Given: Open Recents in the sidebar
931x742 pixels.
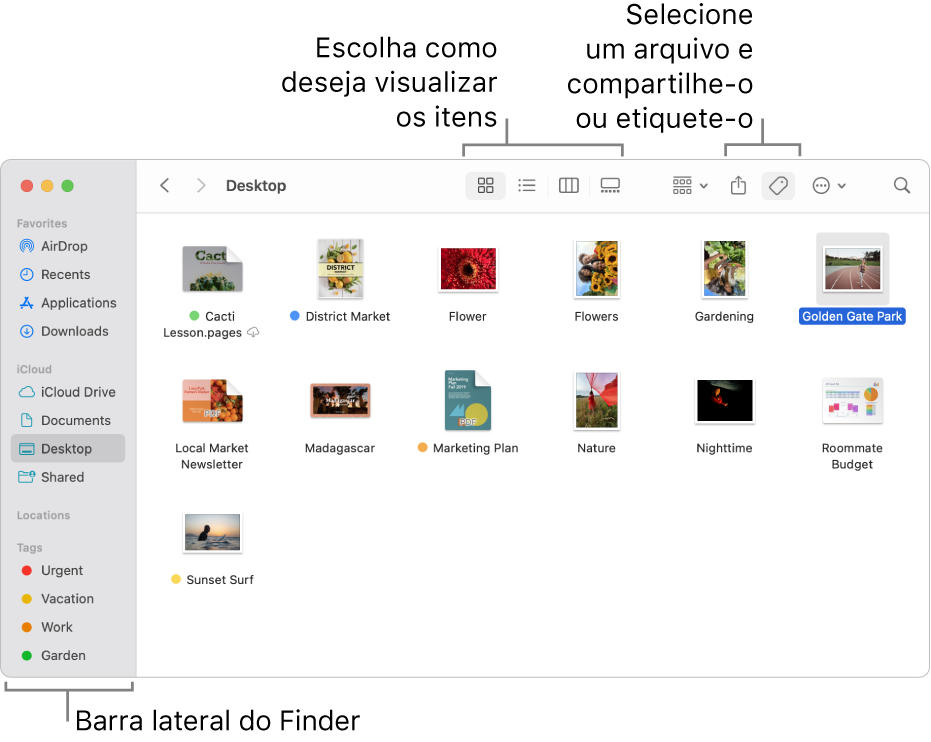Looking at the screenshot, I should tap(65, 274).
